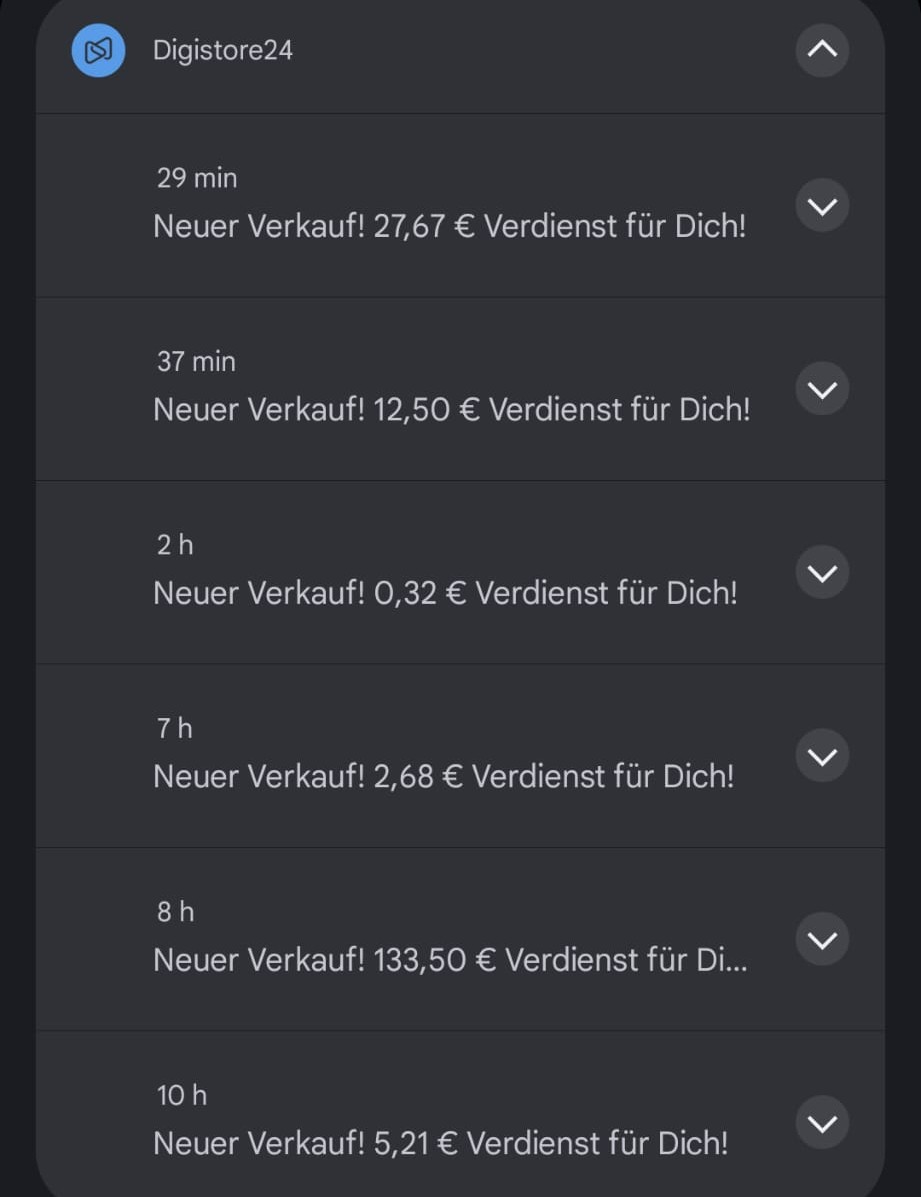Expand the 2,68 € sale notification
This screenshot has height=1197, width=921.
[x=822, y=756]
